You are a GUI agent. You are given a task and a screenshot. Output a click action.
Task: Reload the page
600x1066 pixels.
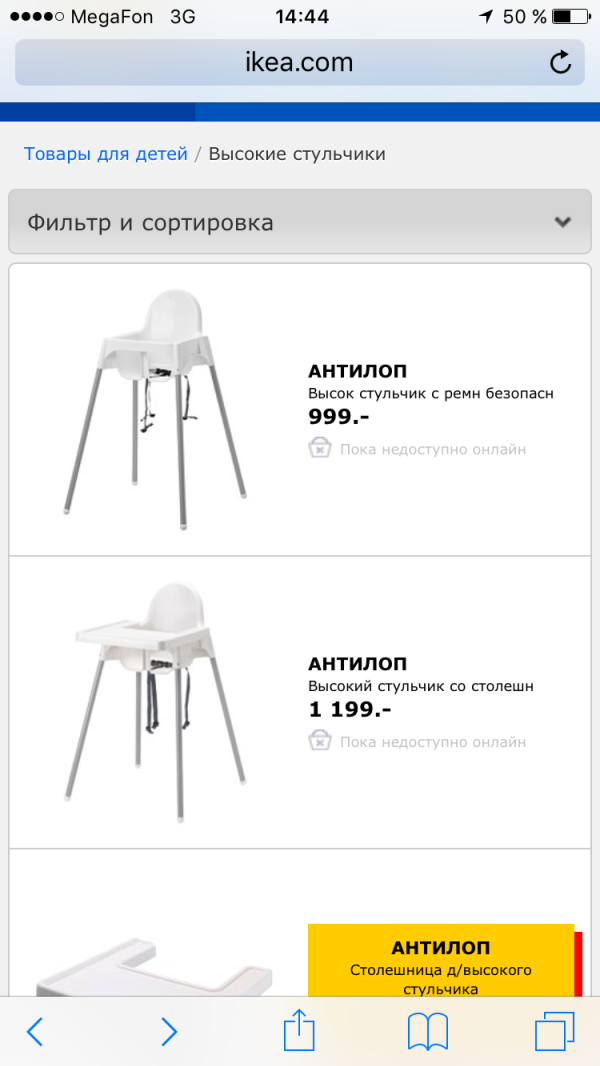pos(561,63)
